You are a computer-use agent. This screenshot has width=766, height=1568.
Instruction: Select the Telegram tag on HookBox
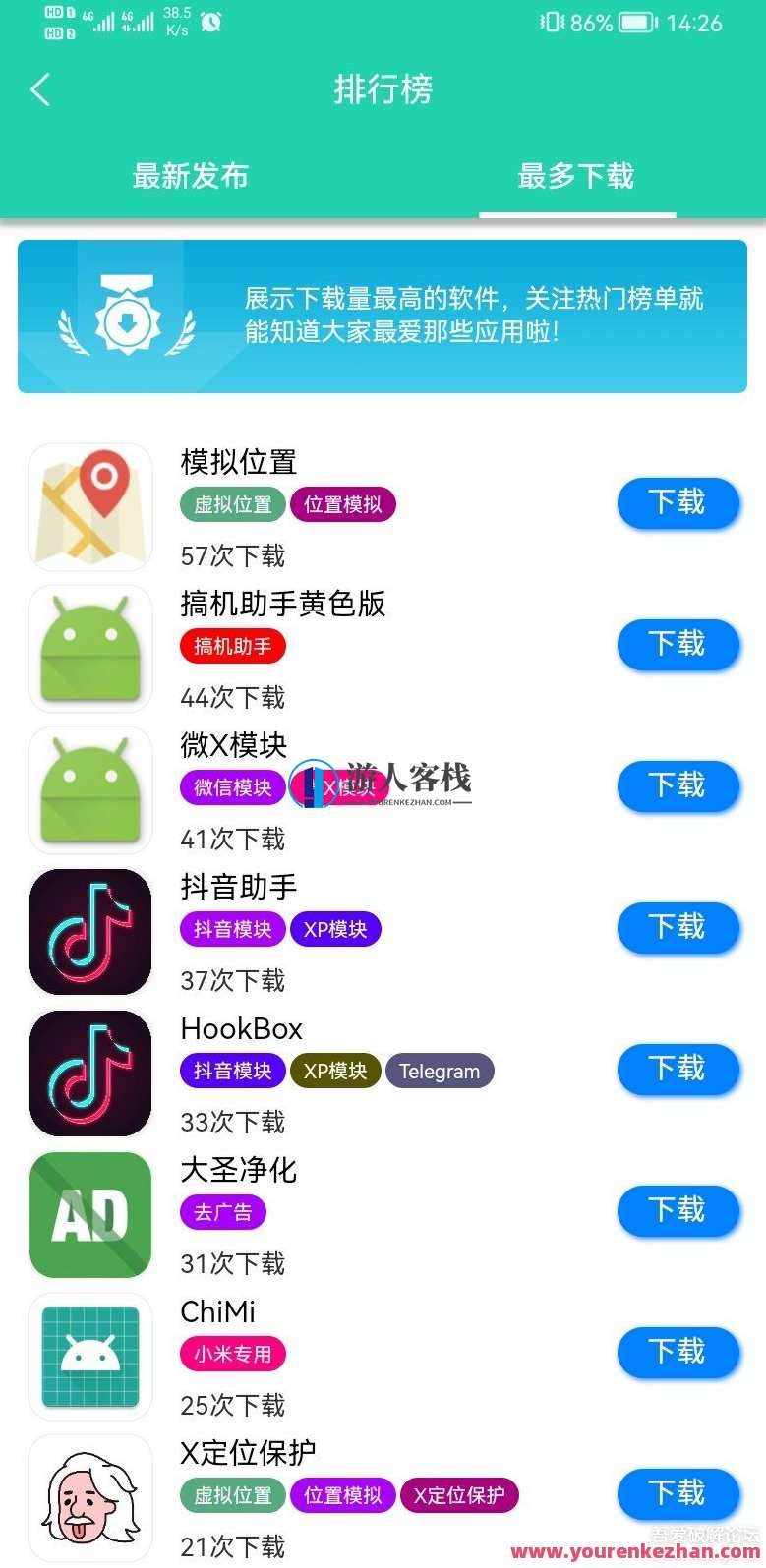click(440, 1071)
